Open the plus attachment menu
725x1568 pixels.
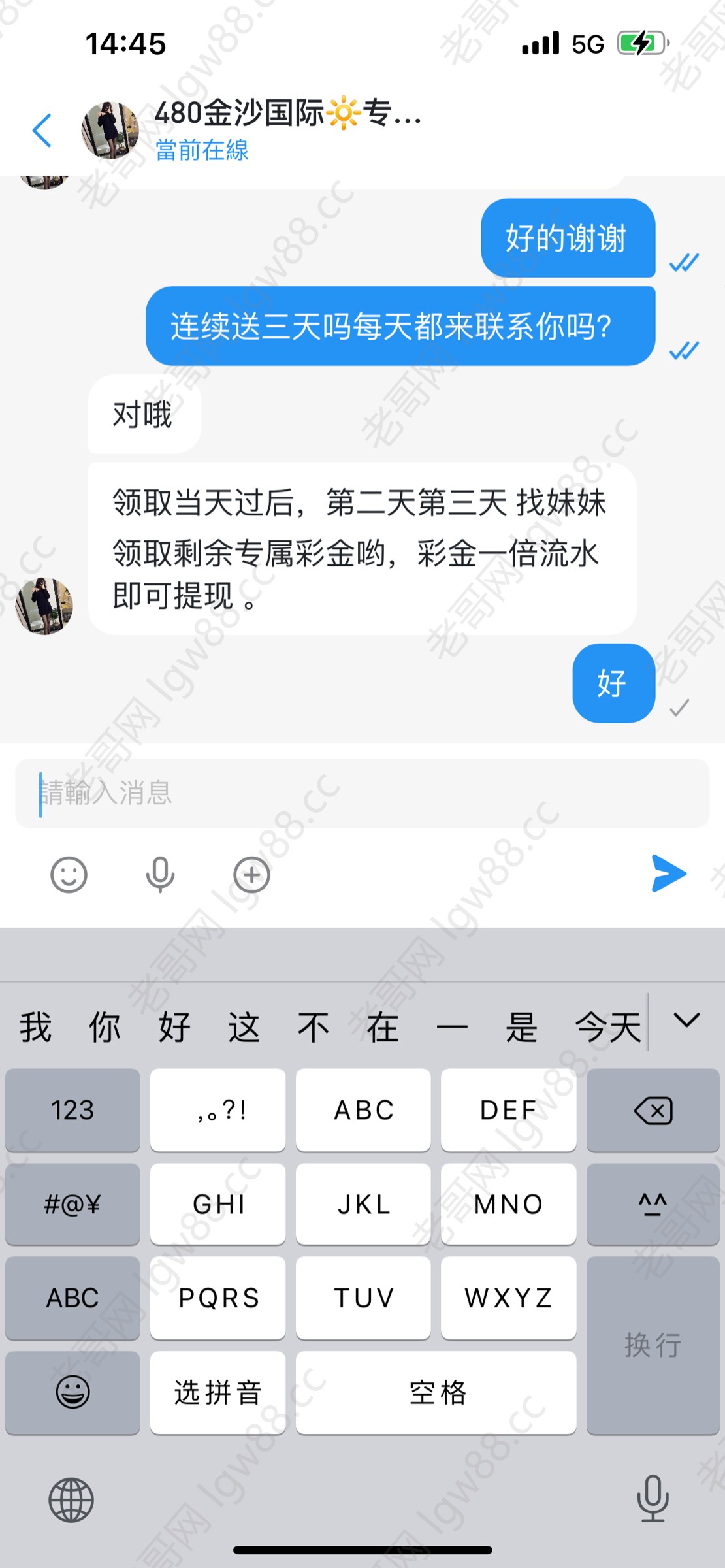tap(251, 874)
